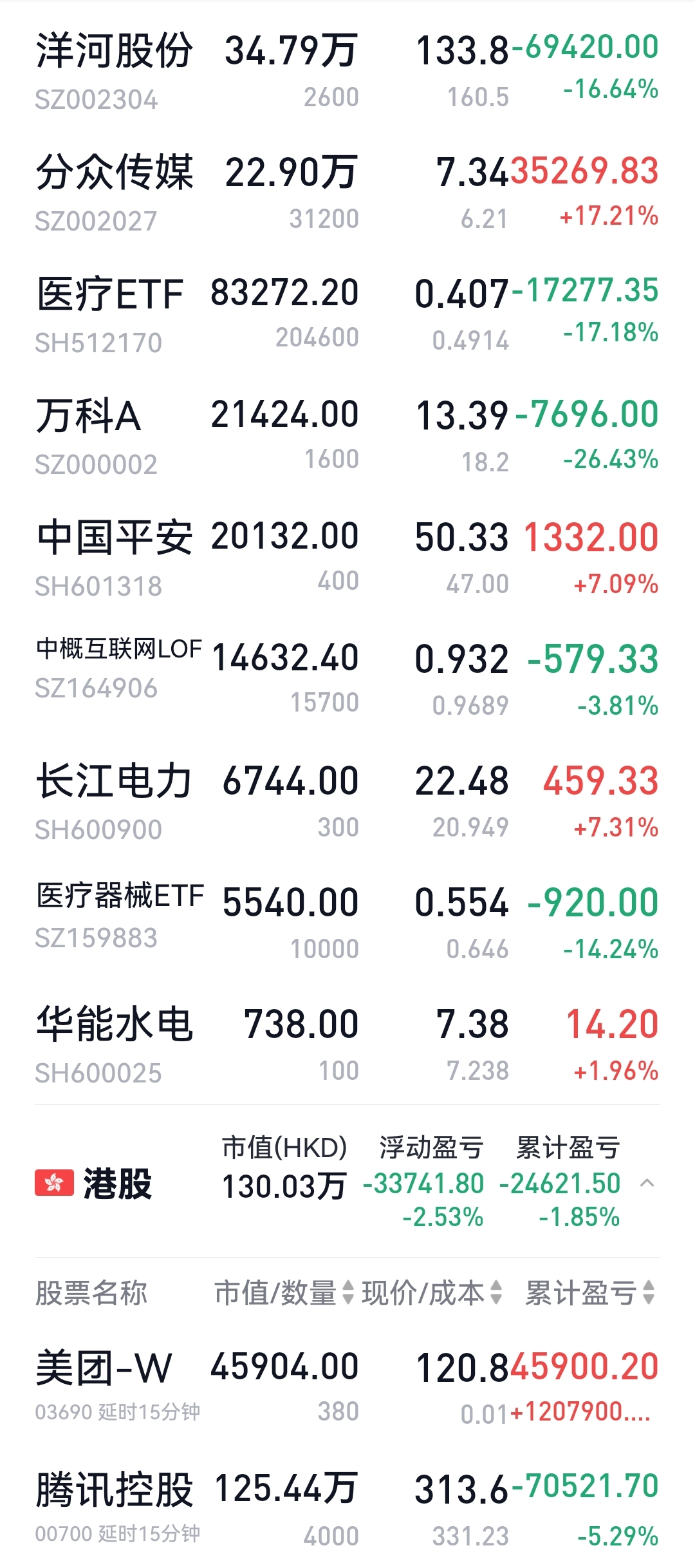Collapse the 港股 holdings section
This screenshot has width=695, height=1568.
[647, 1183]
